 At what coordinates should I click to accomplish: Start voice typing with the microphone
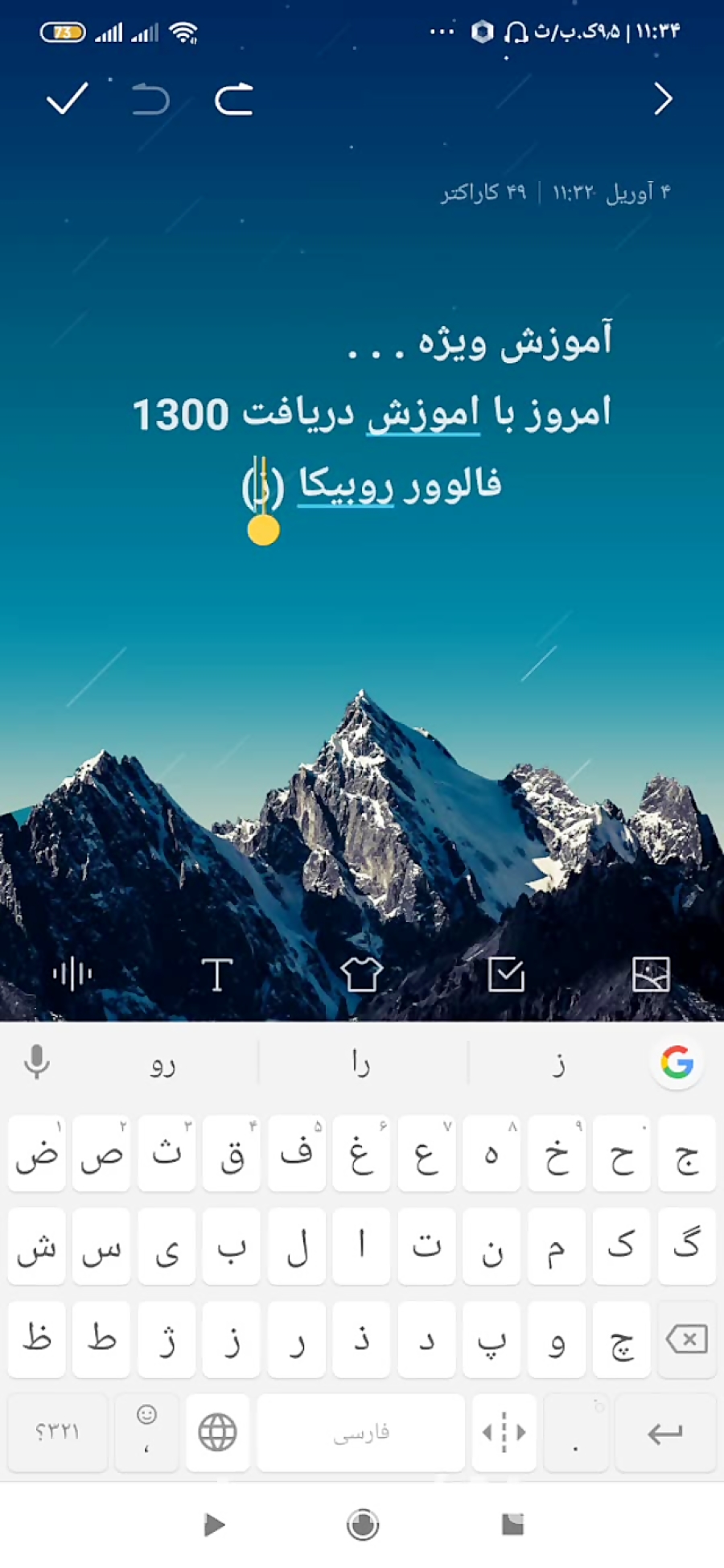tap(36, 1063)
